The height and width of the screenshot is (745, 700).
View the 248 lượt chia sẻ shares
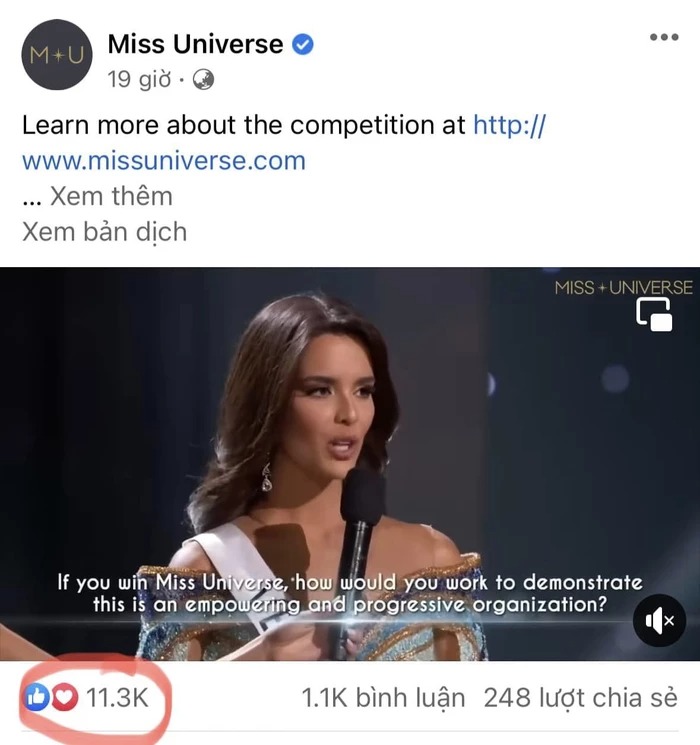point(580,697)
